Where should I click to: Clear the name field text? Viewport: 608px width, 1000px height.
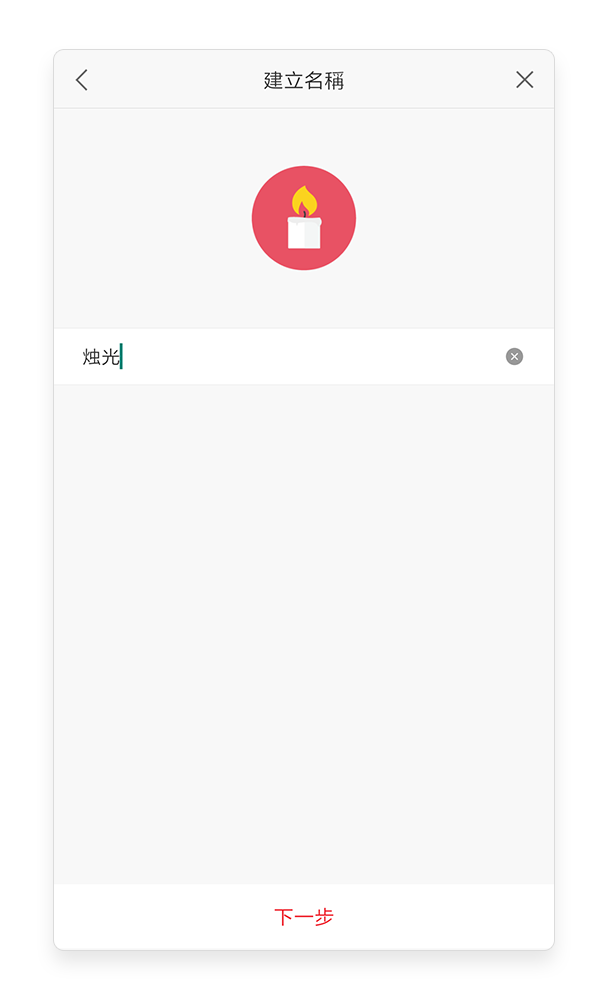pos(514,357)
